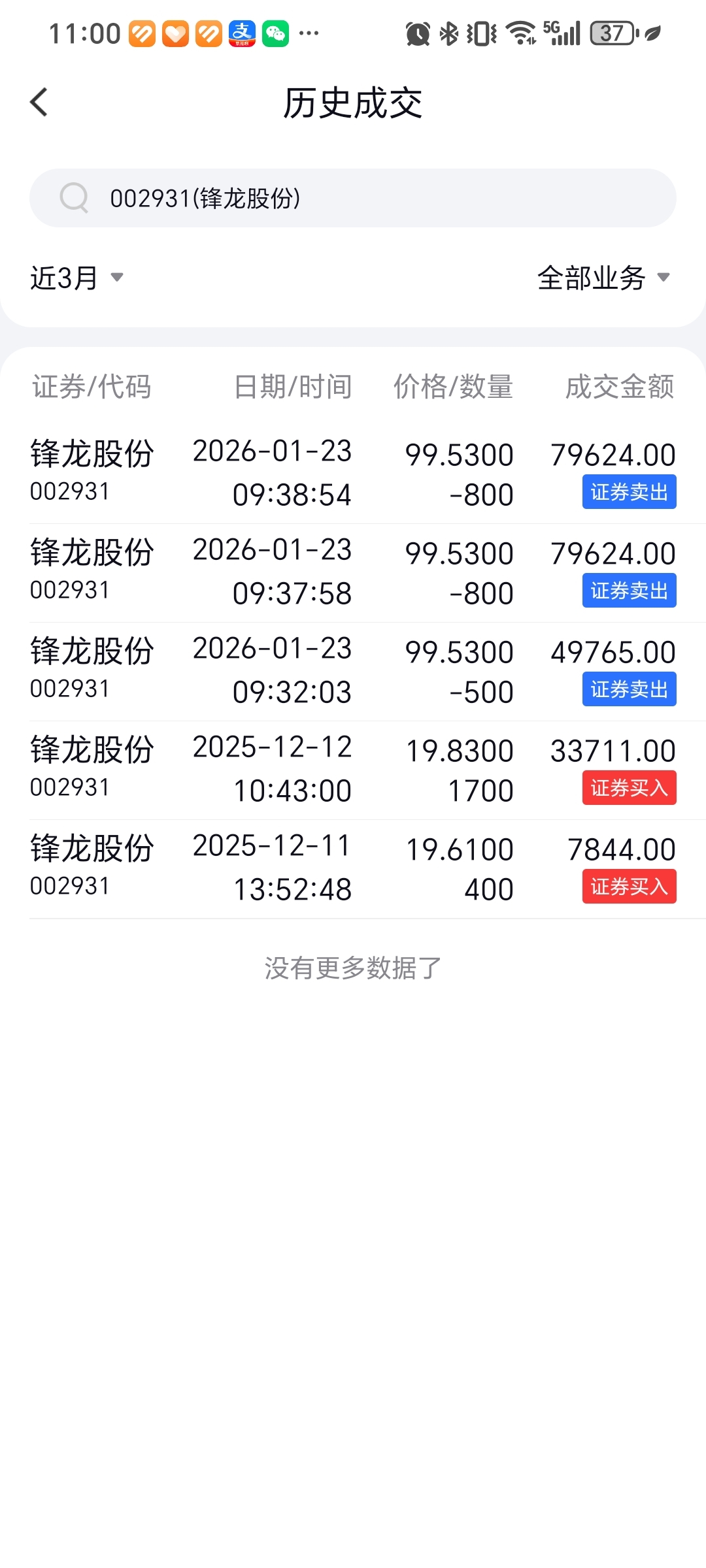Open the 09:38:54 sell trade record
The image size is (706, 1568).
[x=353, y=473]
